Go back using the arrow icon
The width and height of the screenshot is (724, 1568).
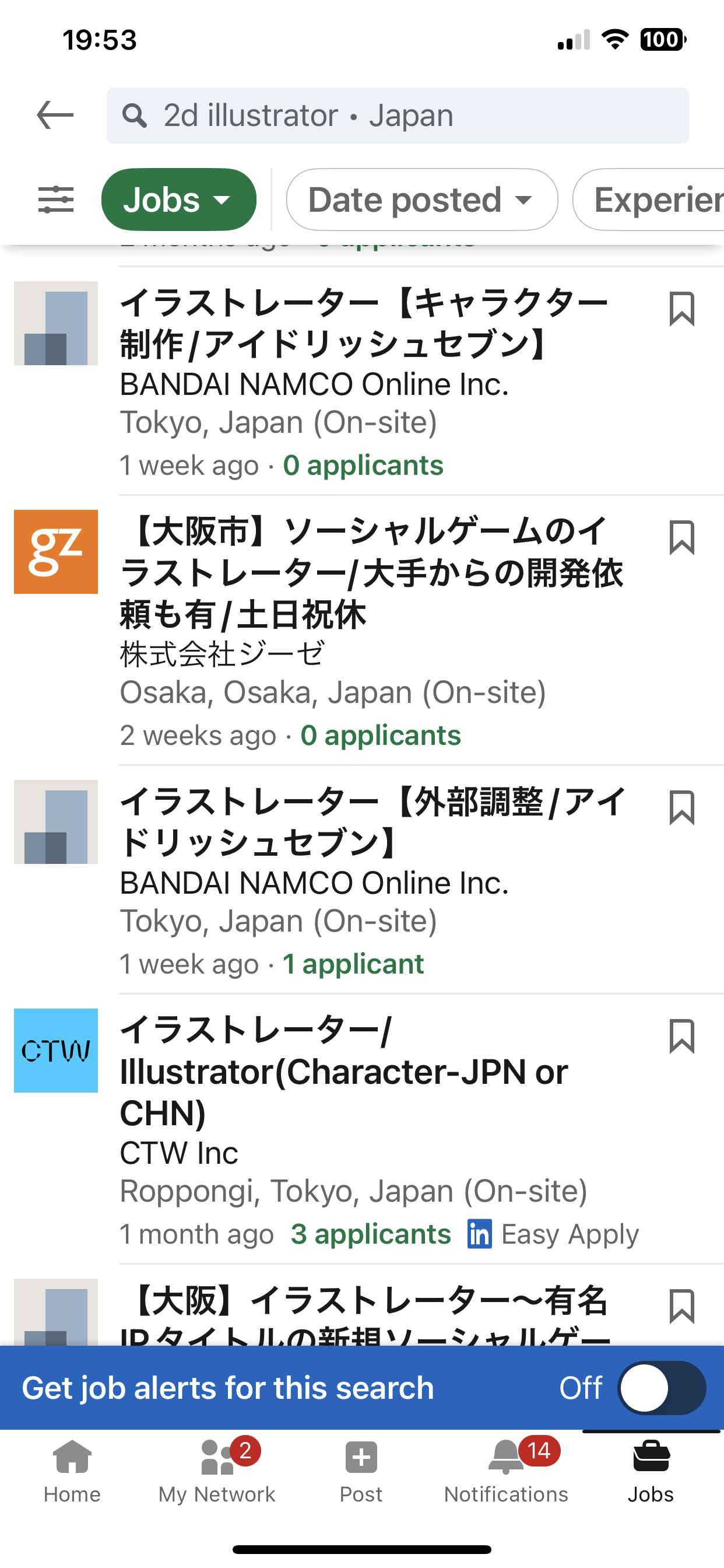(x=55, y=115)
